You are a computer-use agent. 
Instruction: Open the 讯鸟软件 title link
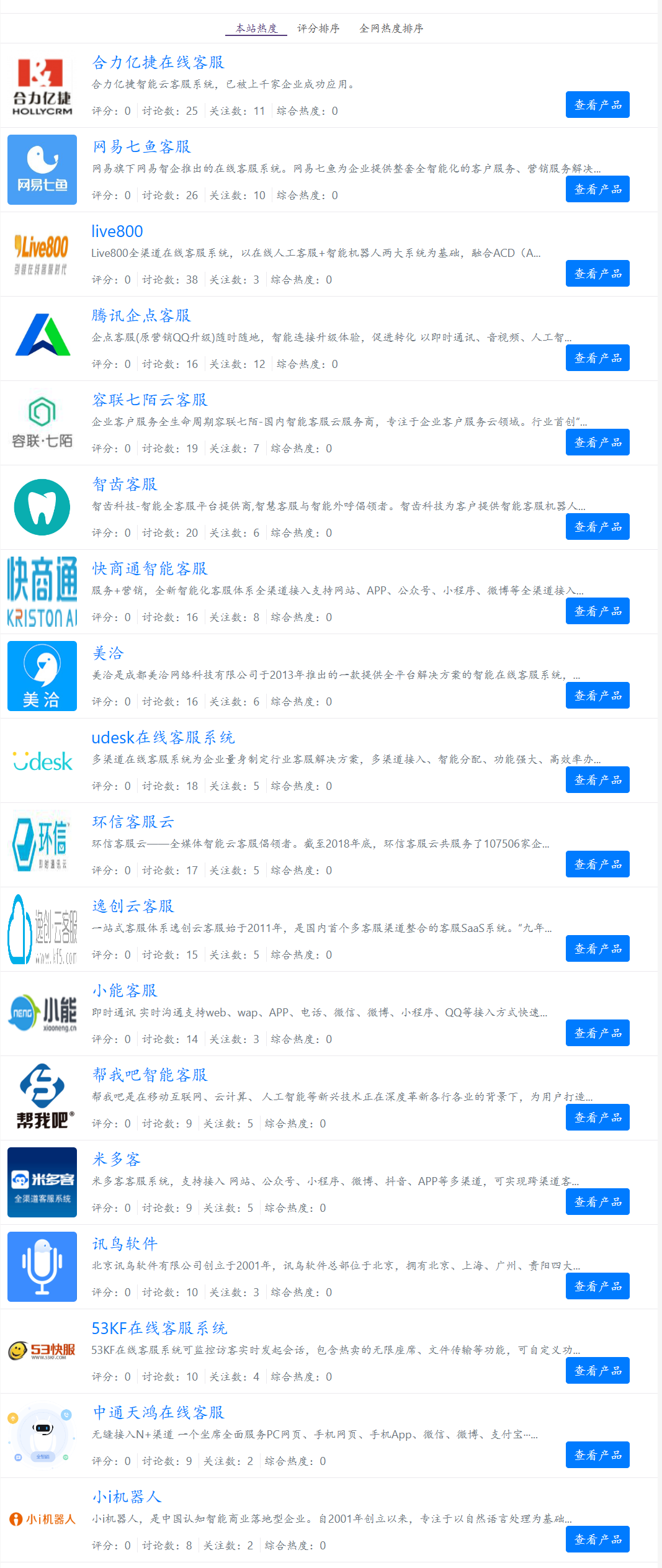(x=125, y=1244)
